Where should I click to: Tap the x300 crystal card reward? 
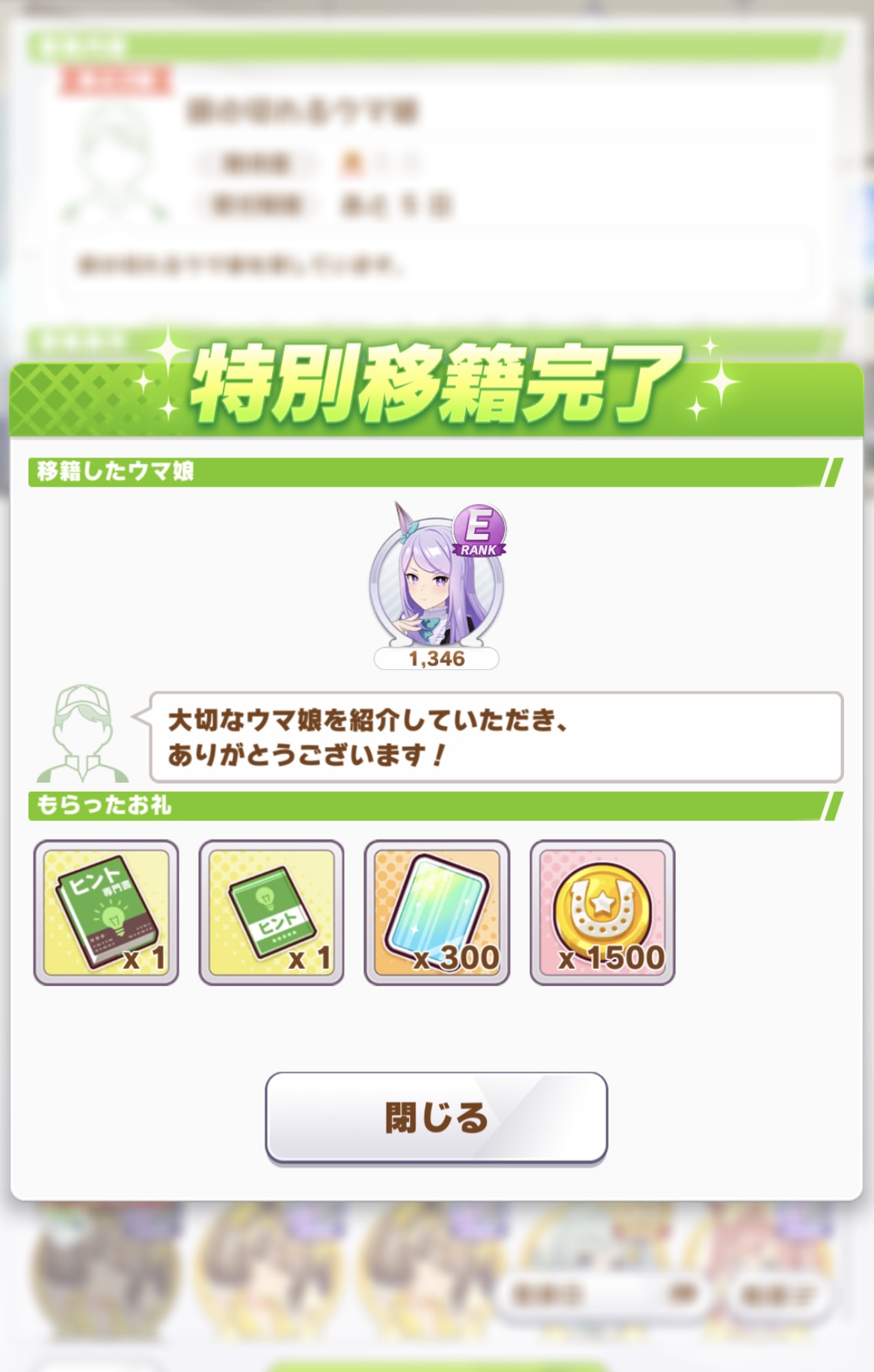point(437,912)
